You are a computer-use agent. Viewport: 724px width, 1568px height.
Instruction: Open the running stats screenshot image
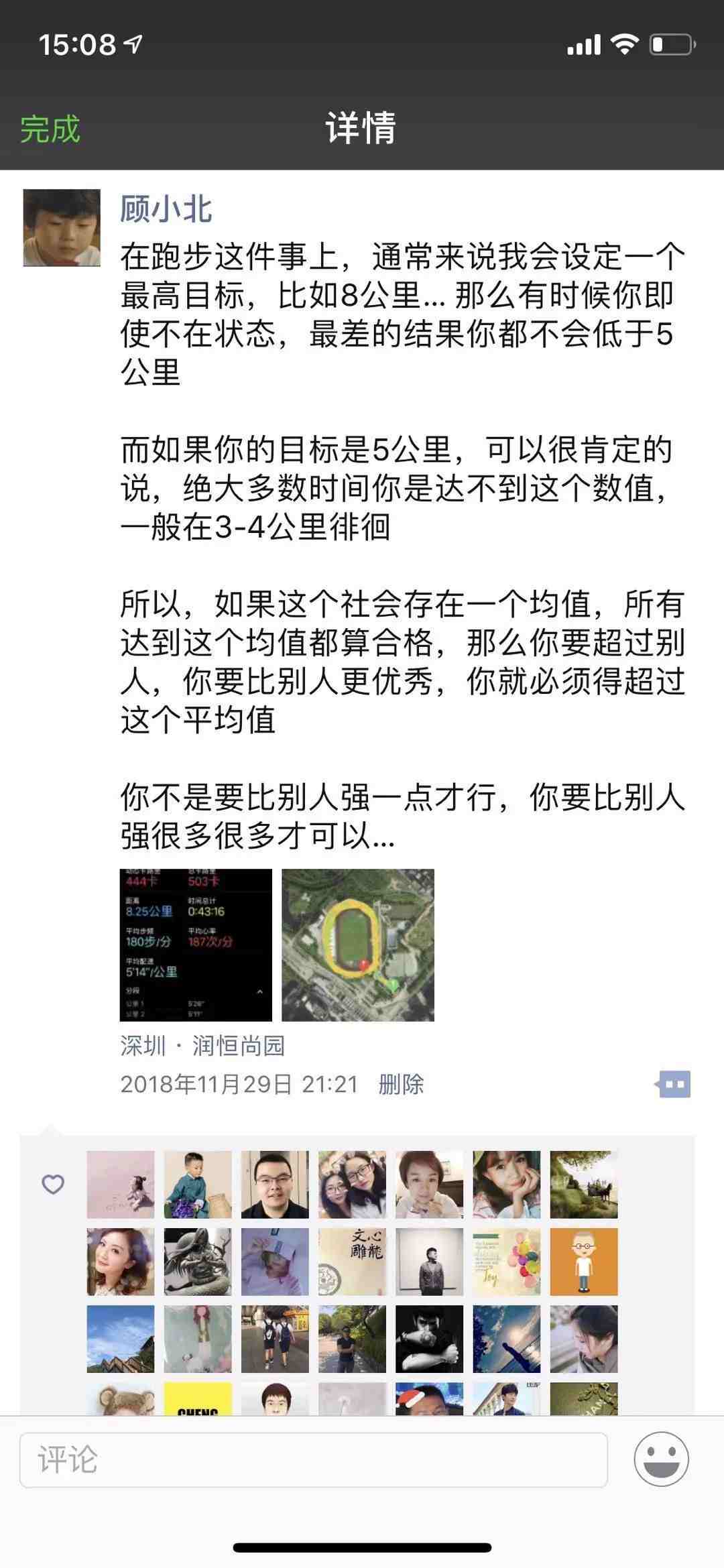(x=196, y=945)
